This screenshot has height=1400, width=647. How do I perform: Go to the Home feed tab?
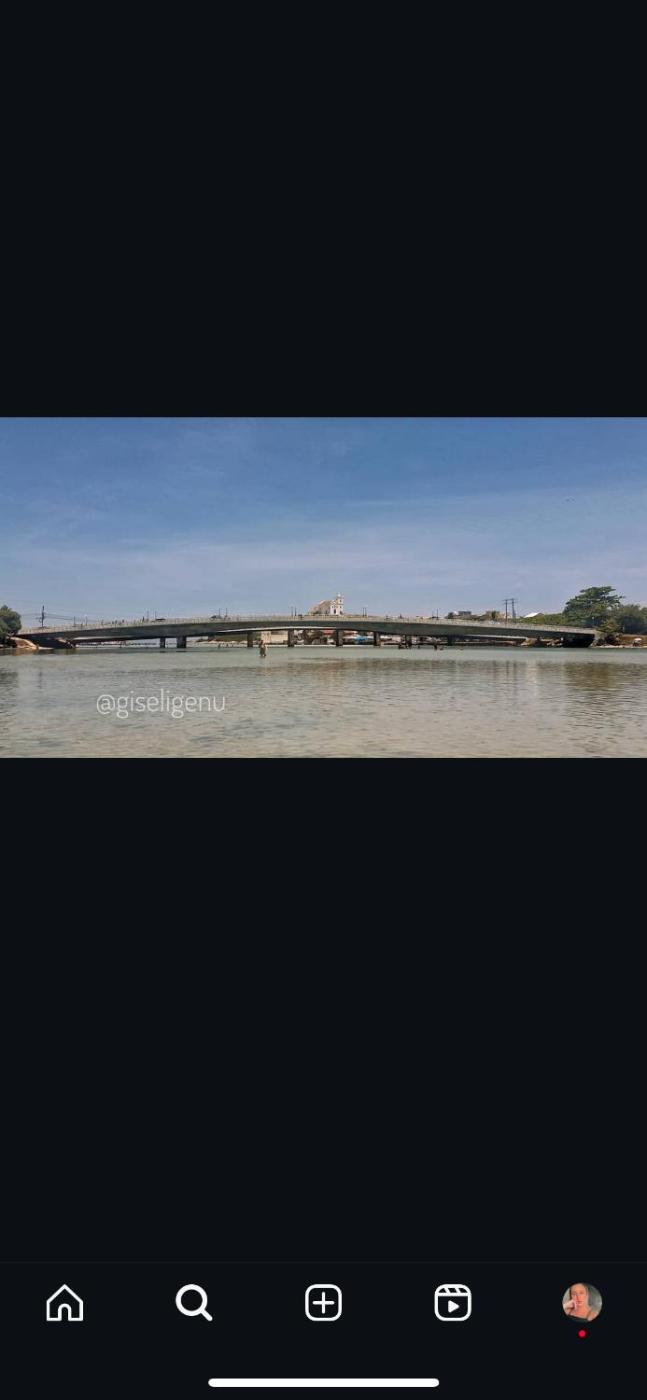pos(65,1303)
